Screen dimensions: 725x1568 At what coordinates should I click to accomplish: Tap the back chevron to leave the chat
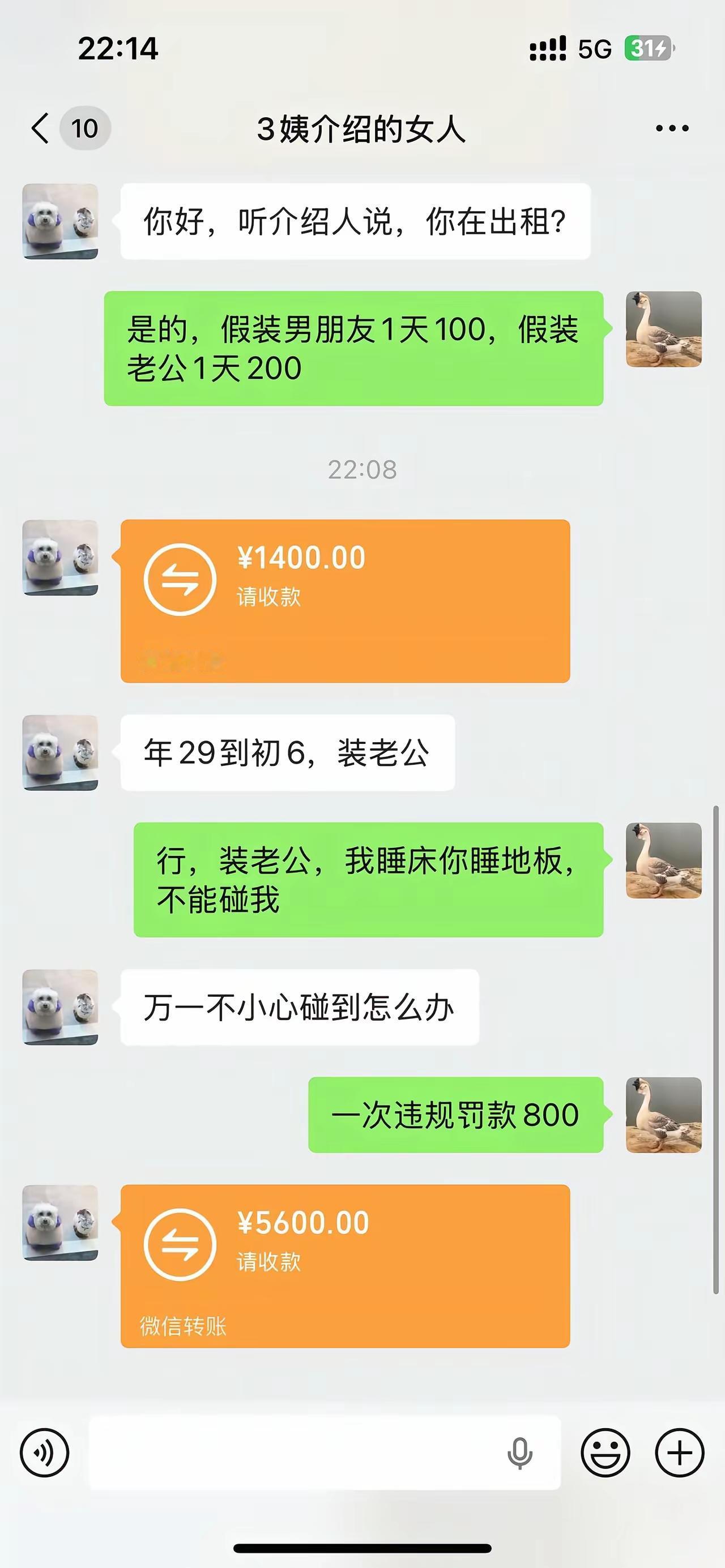[x=40, y=128]
